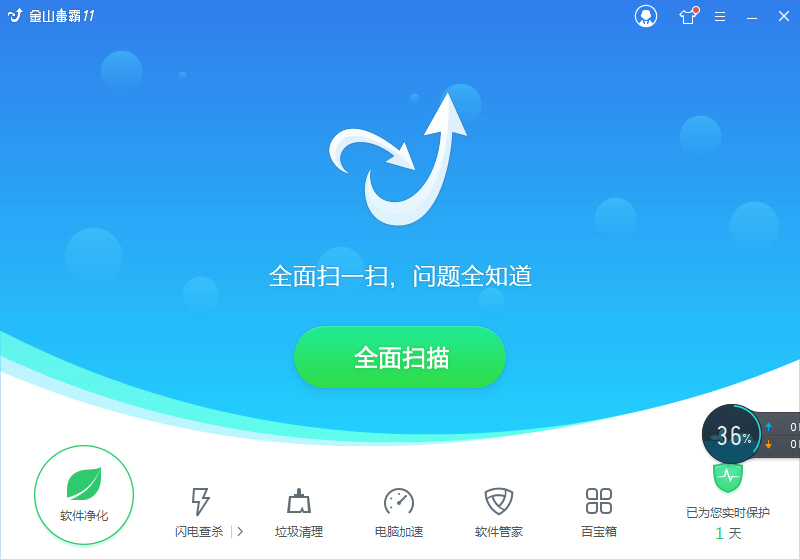Open the hamburger main menu
This screenshot has height=560, width=800.
720,16
